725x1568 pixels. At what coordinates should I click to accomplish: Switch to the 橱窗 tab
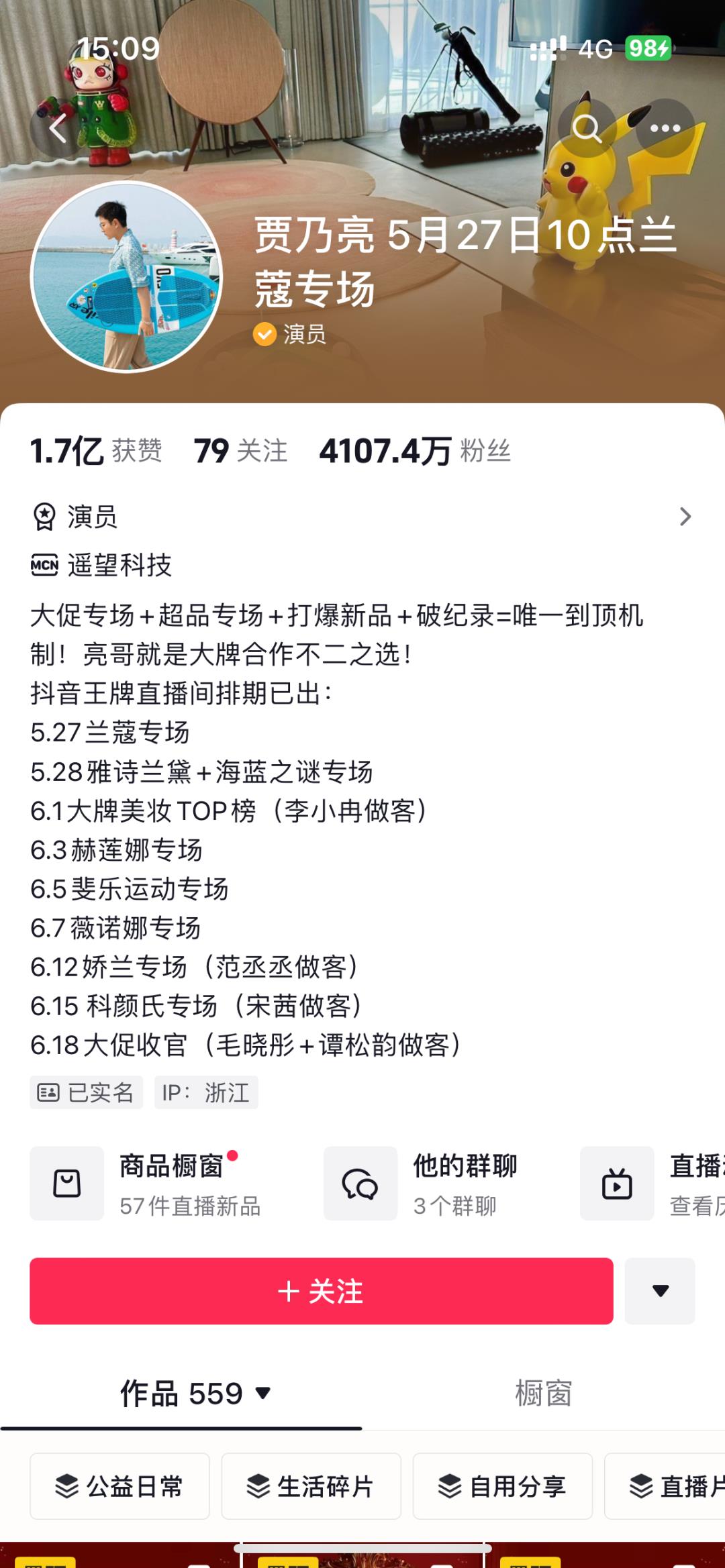click(543, 1394)
